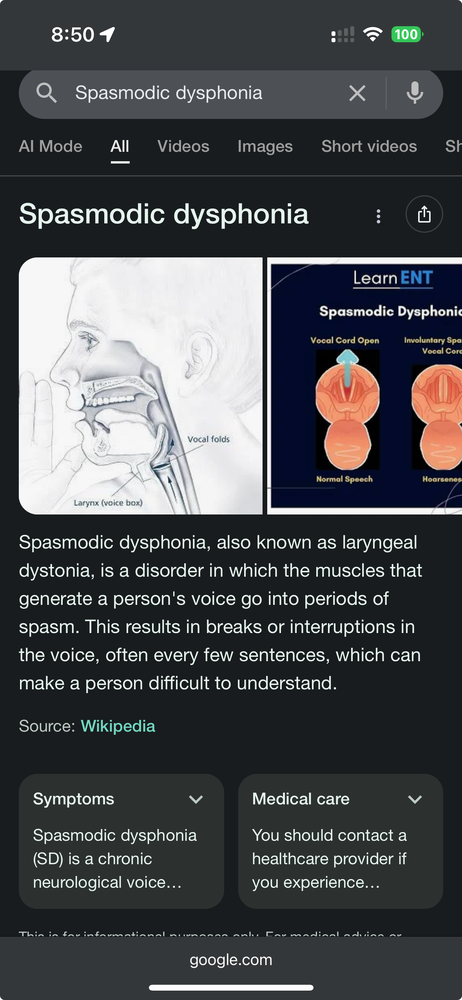Expand the Medical care card
The width and height of the screenshot is (462, 1000).
point(341,841)
